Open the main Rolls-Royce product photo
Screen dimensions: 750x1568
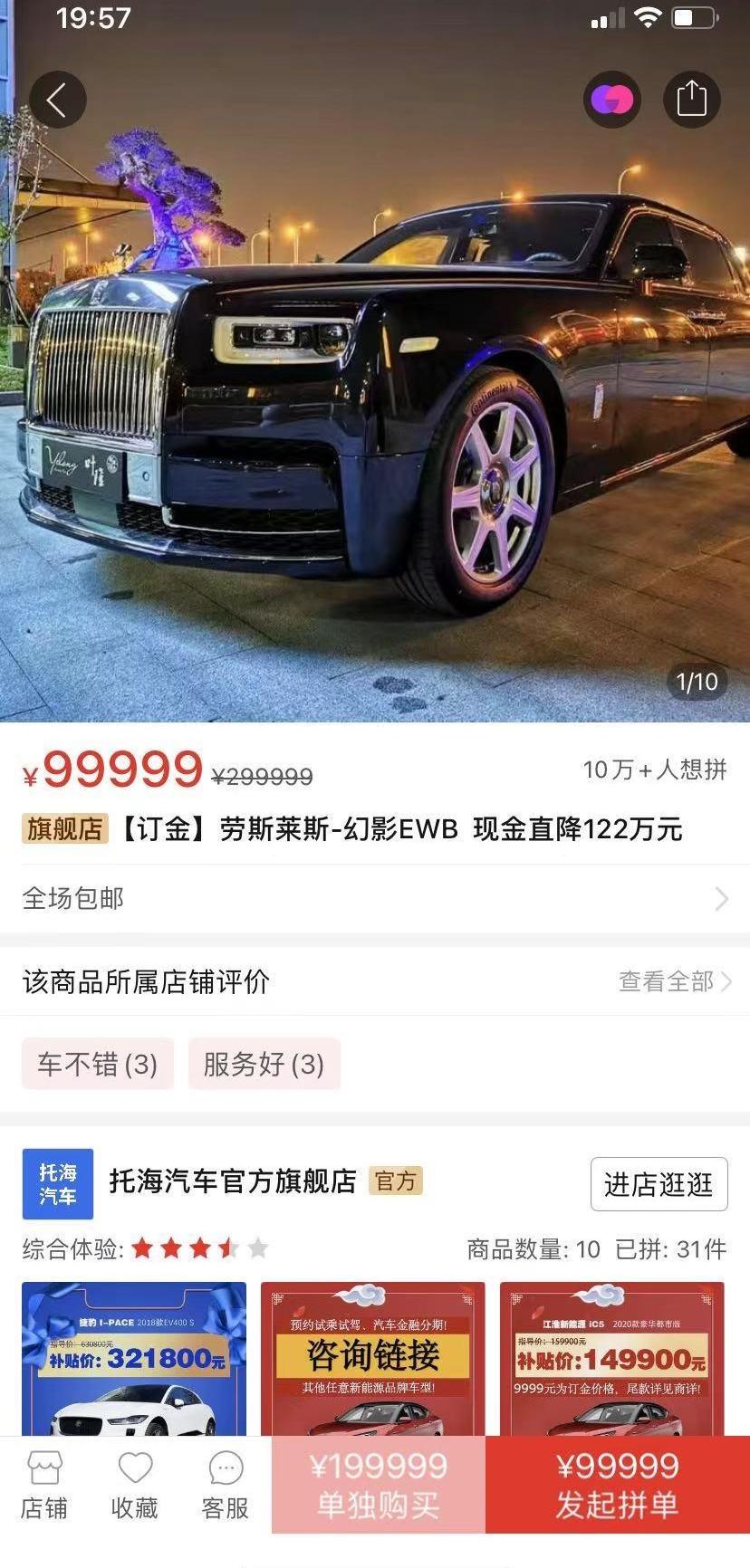click(x=375, y=407)
